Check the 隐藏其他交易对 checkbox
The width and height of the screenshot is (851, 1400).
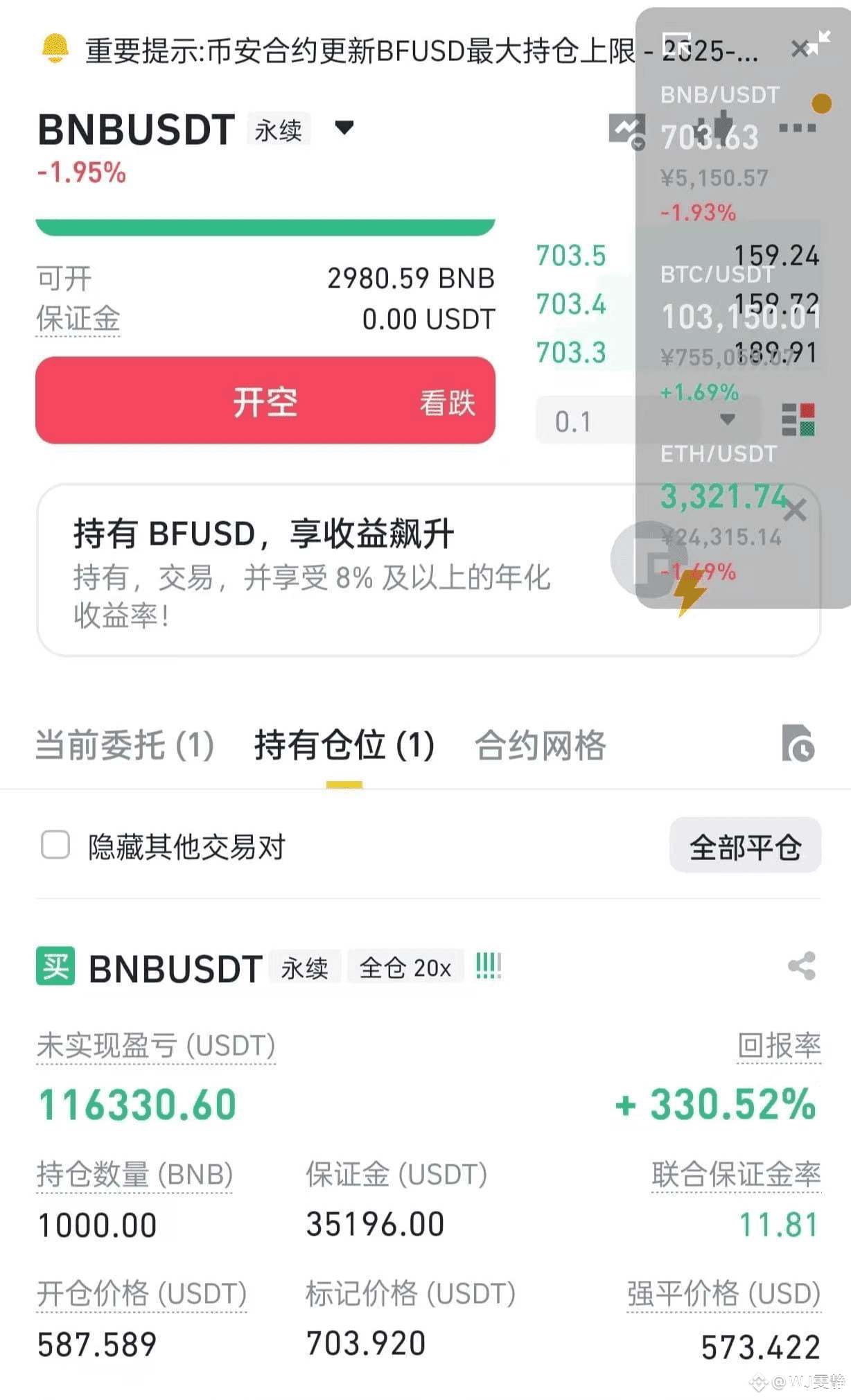55,845
